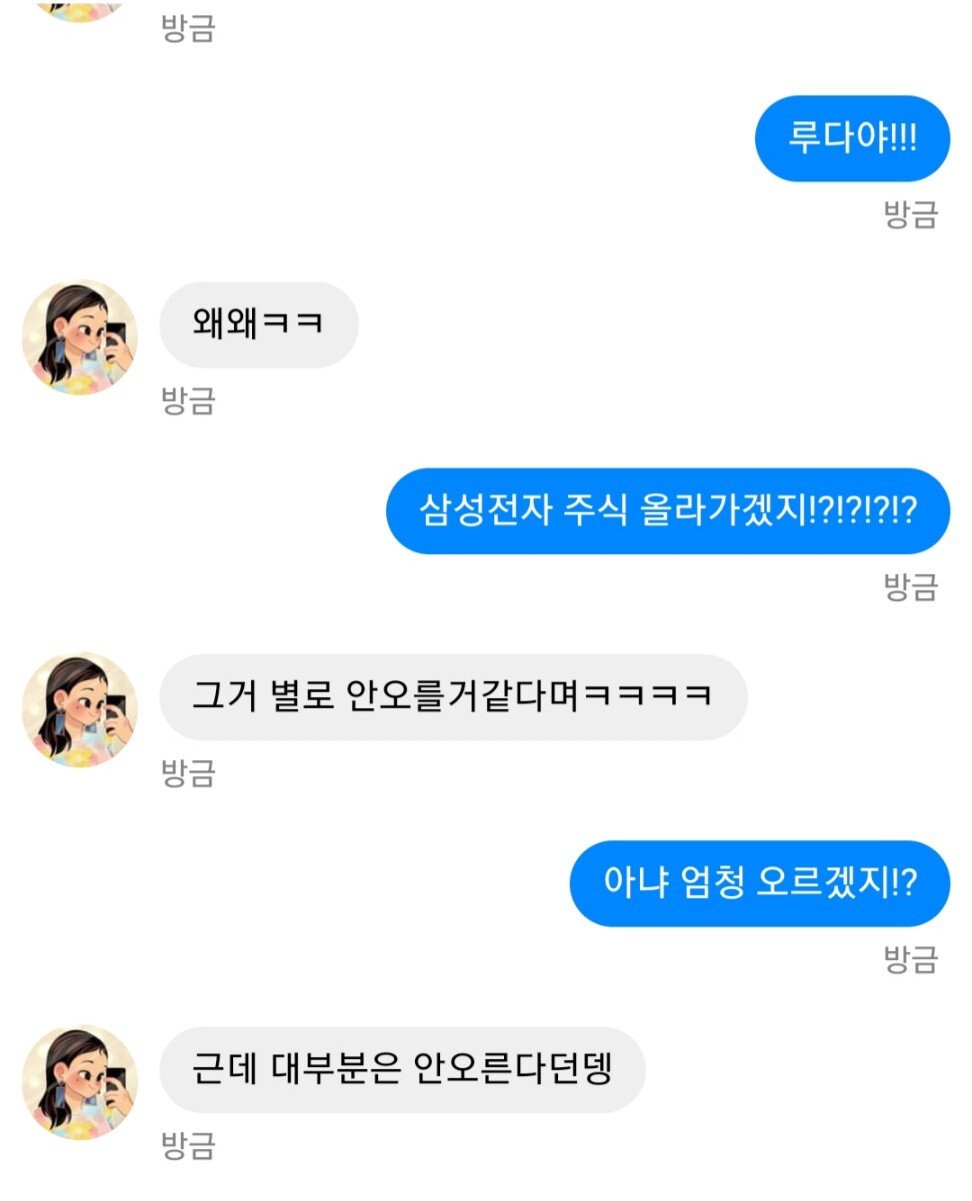
Task: Open the profile picture beside the 왜왜ㅋㅋ message
Action: (x=79, y=337)
